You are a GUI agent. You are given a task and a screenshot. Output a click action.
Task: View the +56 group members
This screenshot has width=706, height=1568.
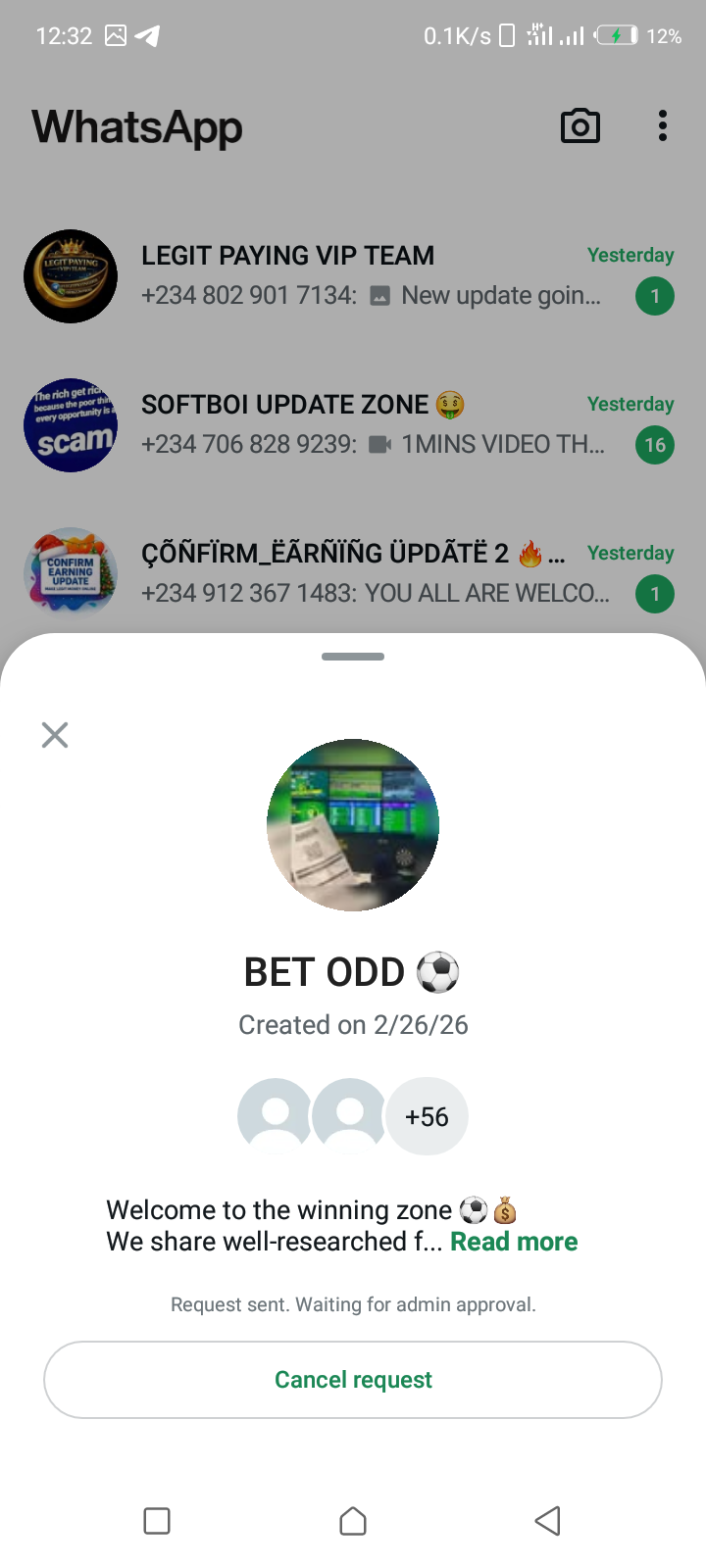pyautogui.click(x=427, y=1117)
